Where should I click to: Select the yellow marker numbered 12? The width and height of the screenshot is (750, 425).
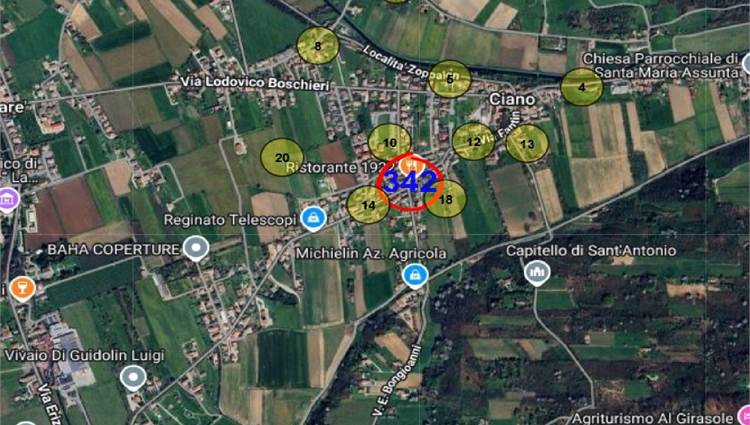[x=473, y=142]
